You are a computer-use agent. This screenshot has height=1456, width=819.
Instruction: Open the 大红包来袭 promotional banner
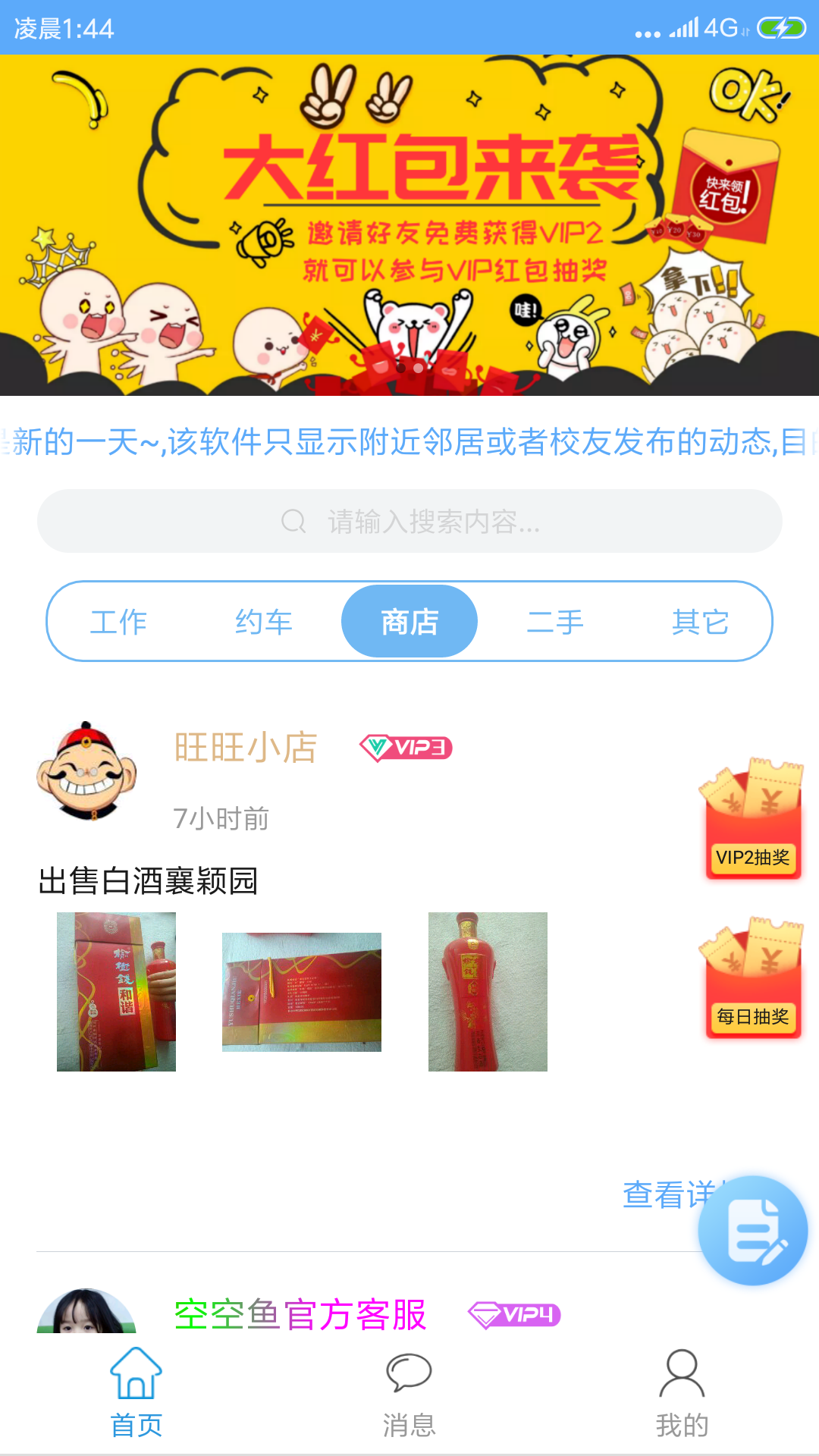tap(409, 225)
